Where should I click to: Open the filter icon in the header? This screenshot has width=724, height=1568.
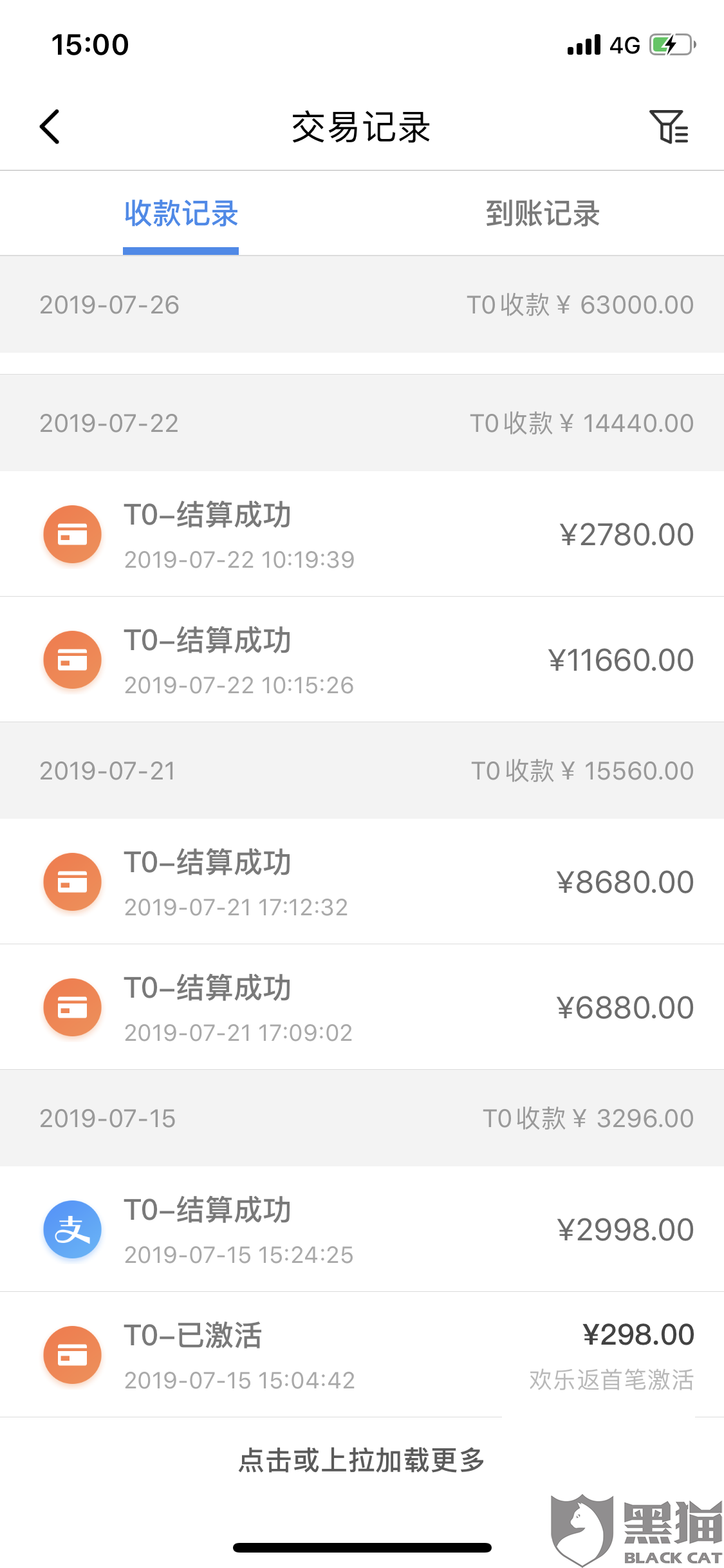[x=669, y=126]
